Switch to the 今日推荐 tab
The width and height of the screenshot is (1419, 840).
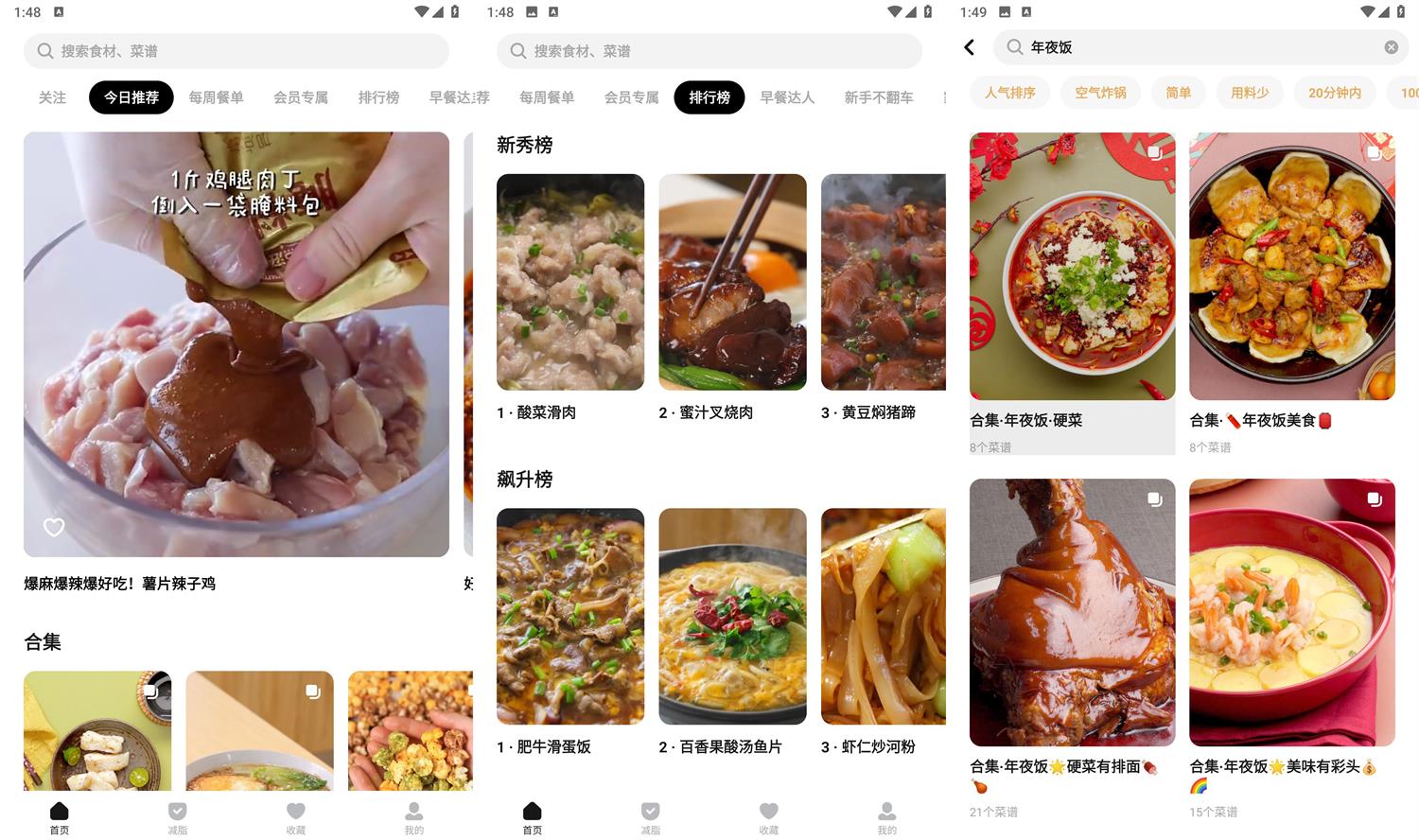pyautogui.click(x=131, y=97)
